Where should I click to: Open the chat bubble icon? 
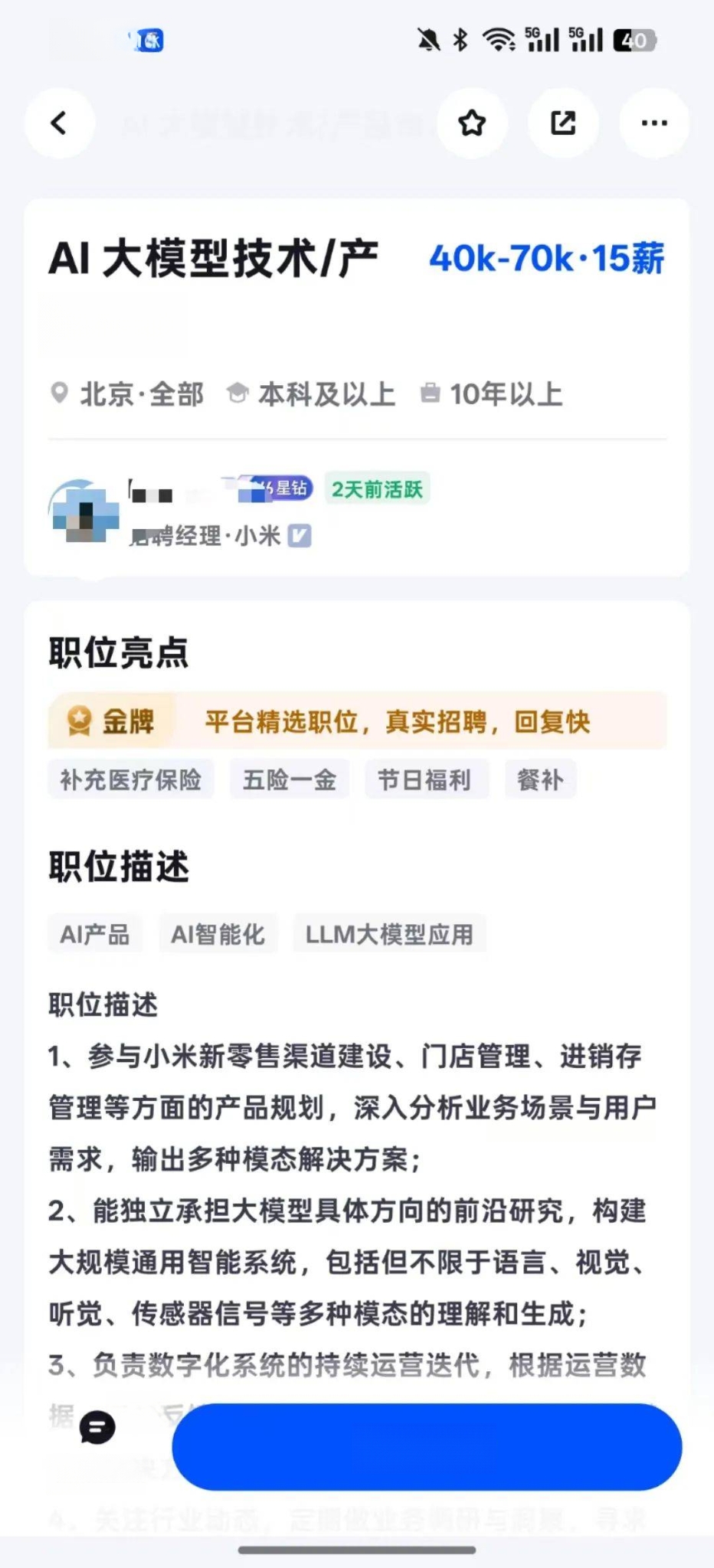pyautogui.click(x=97, y=1427)
